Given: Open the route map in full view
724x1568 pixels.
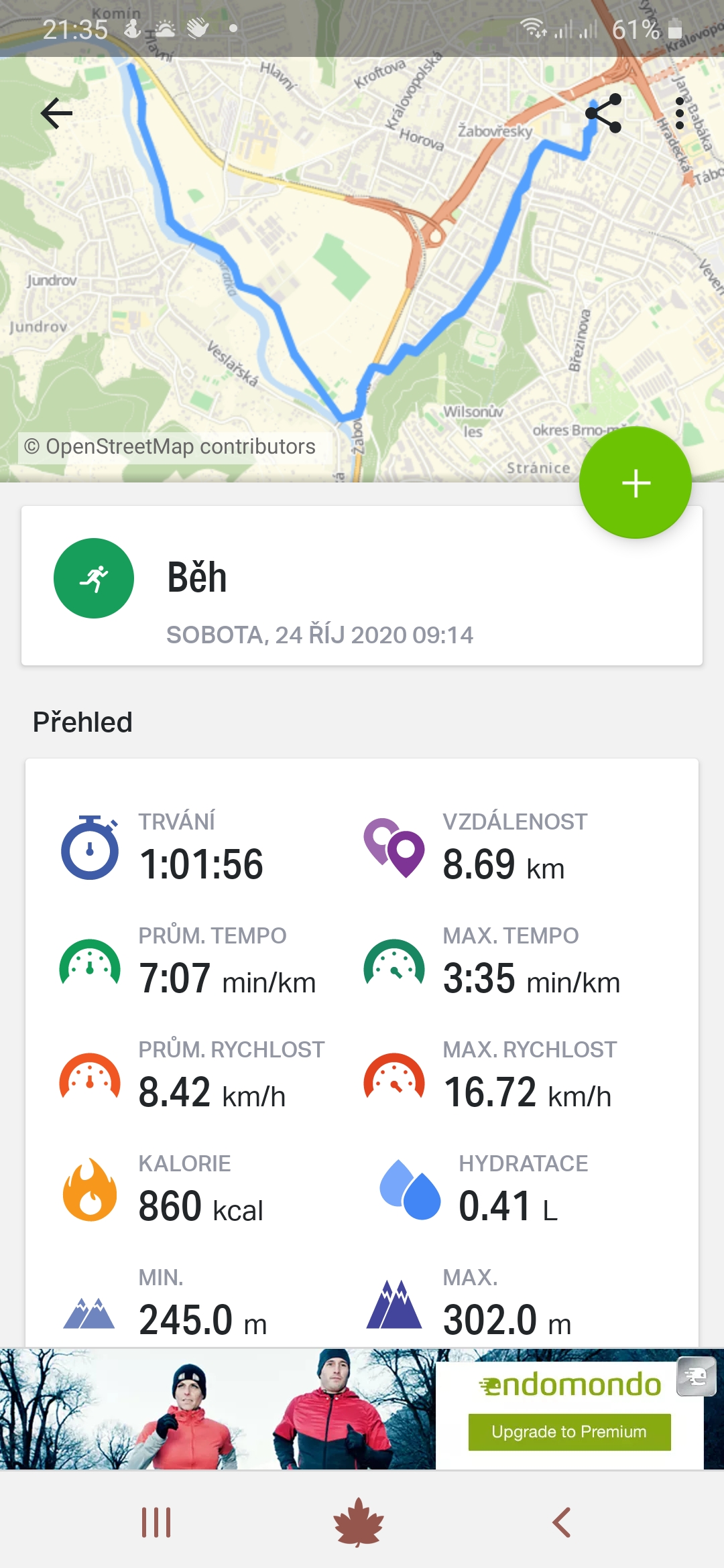Looking at the screenshot, I should pos(362,268).
